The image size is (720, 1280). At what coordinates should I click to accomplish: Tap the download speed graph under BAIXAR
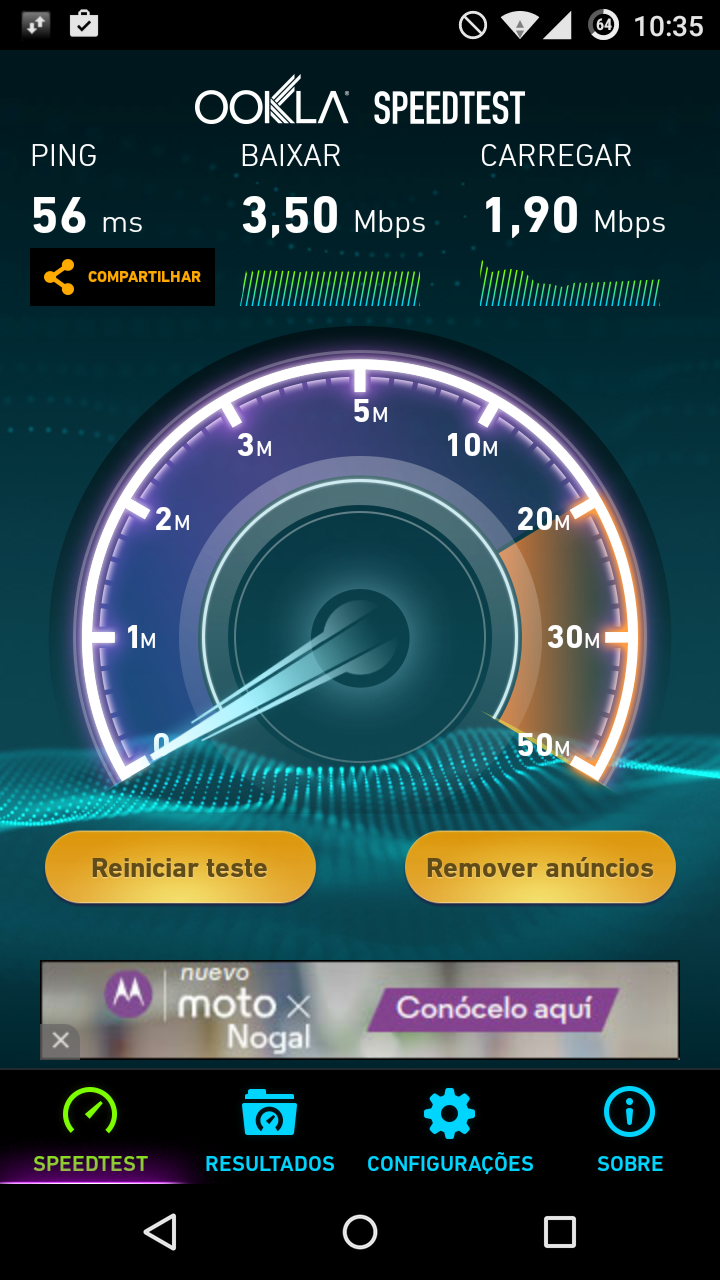coord(332,283)
